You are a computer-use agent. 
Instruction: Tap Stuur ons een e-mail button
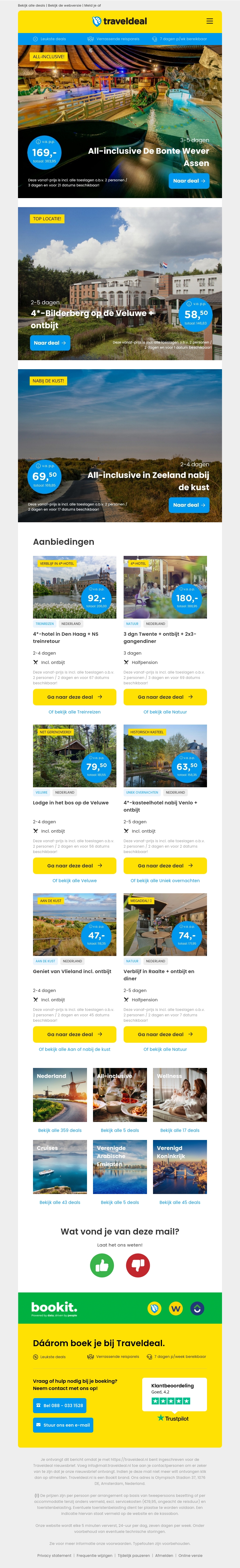click(x=63, y=1425)
